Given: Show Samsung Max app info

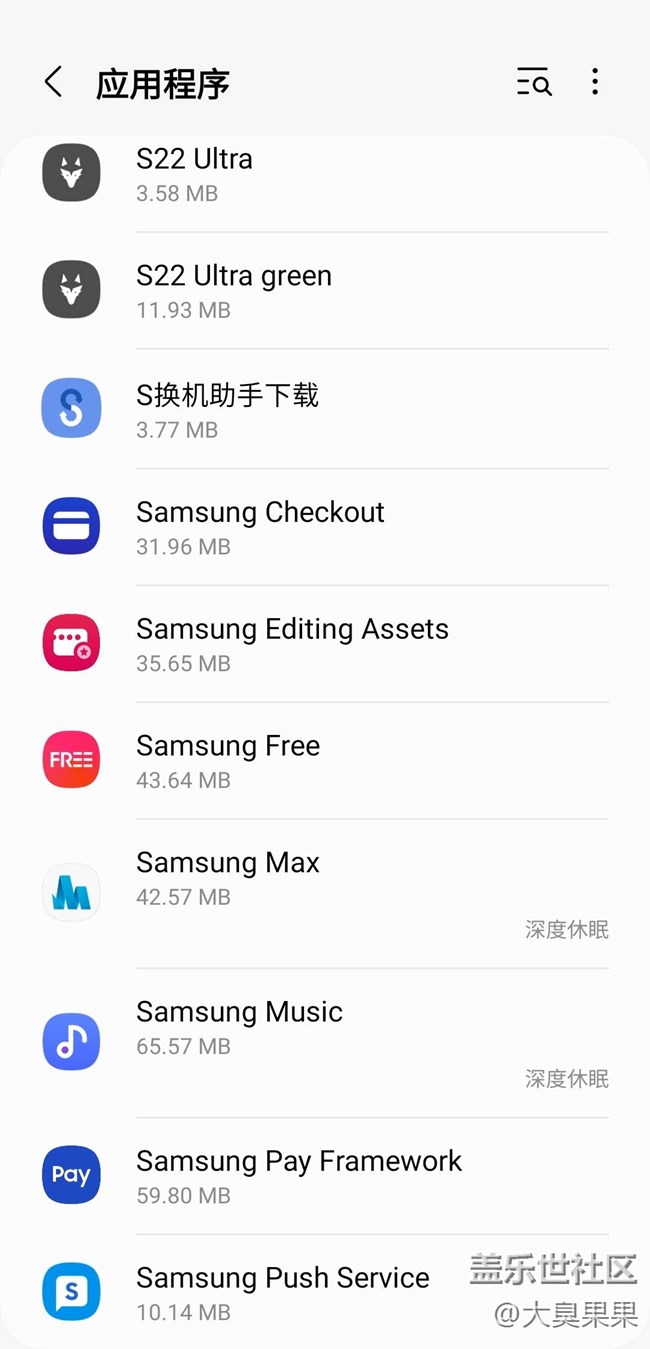Looking at the screenshot, I should 325,892.
